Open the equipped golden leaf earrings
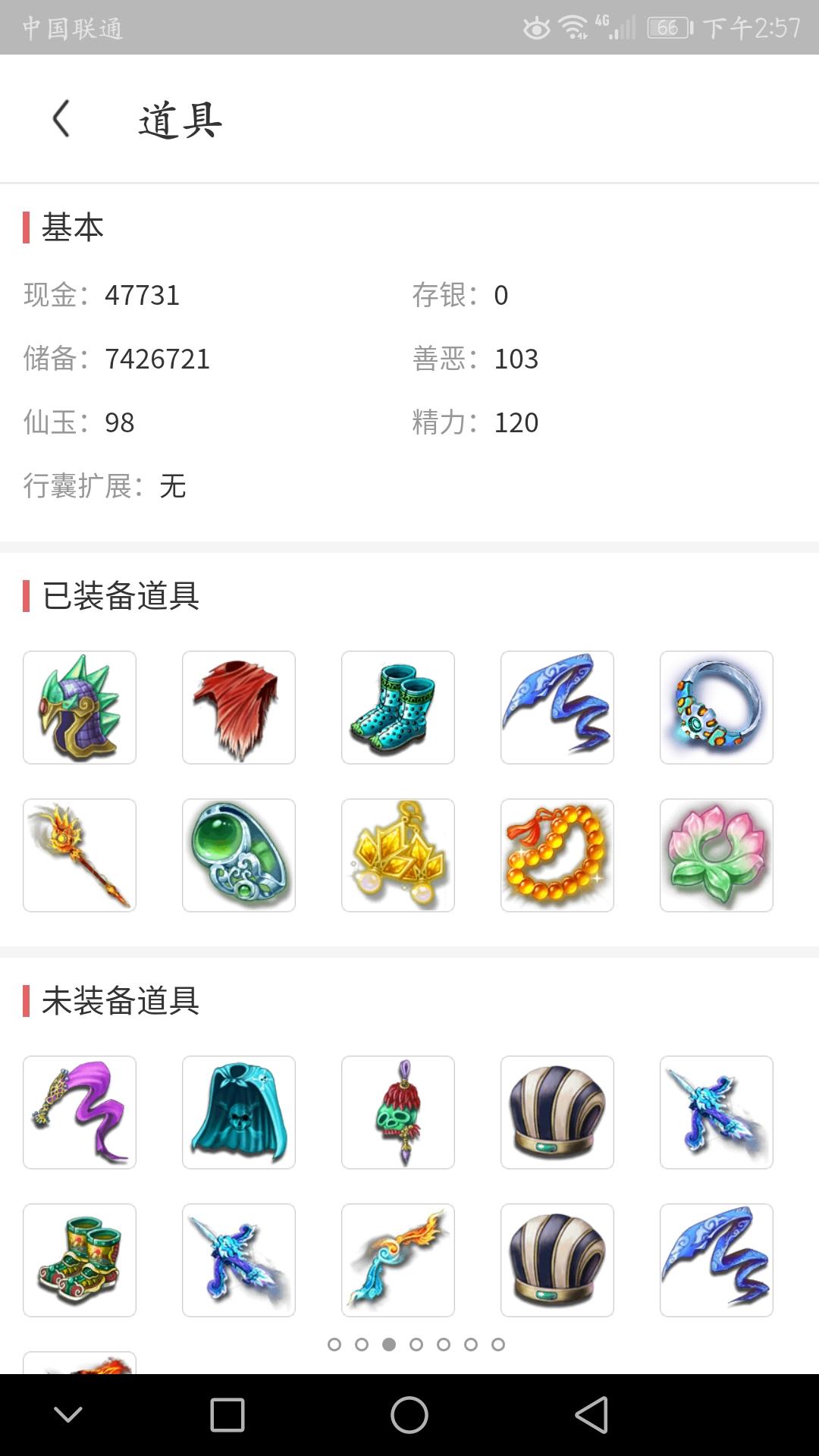 pyautogui.click(x=398, y=855)
